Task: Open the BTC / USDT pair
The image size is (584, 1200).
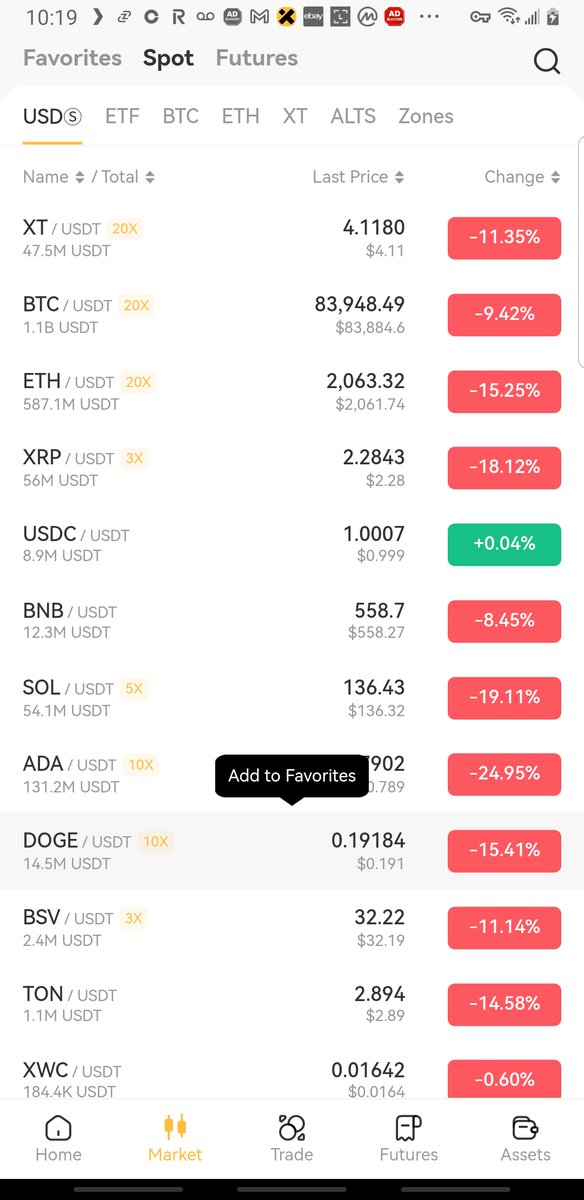Action: 292,314
